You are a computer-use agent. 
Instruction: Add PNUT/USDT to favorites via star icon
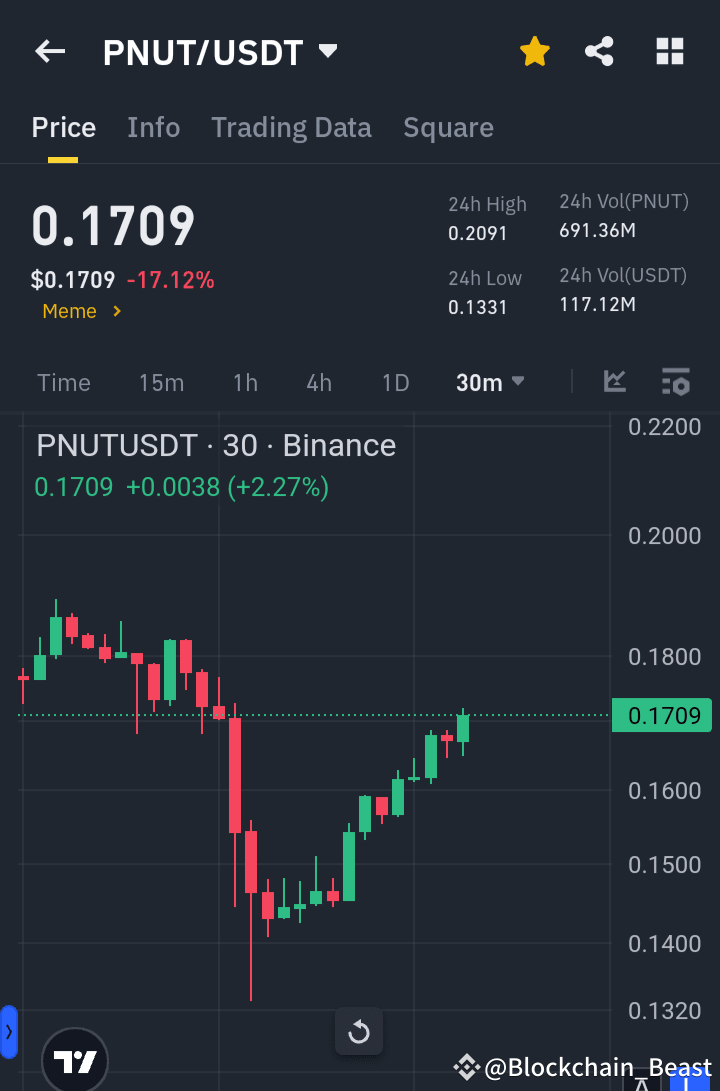pos(534,51)
